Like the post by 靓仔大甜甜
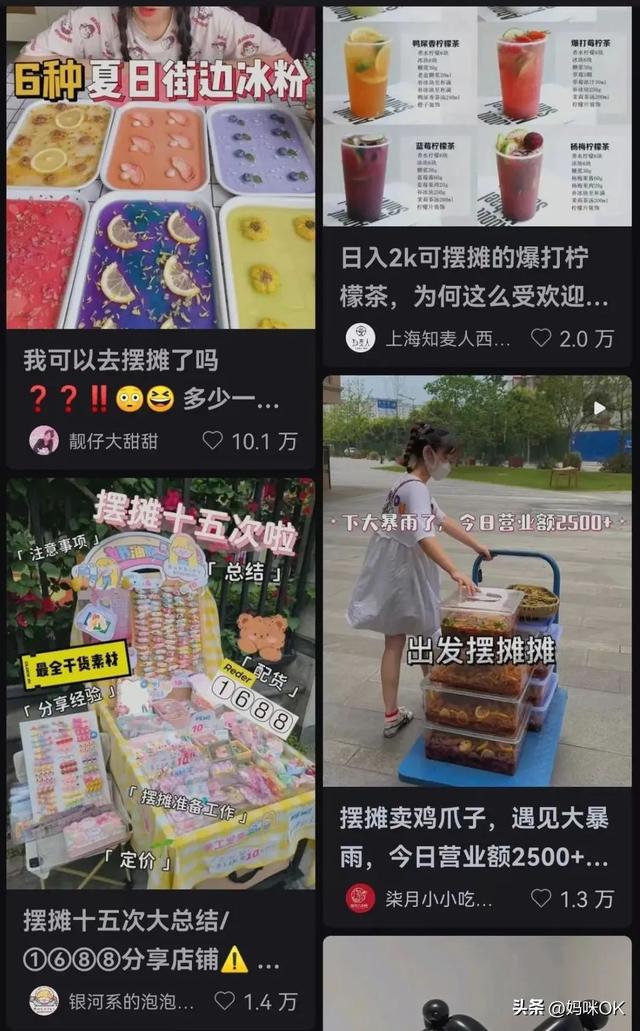640x1031 pixels. pyautogui.click(x=213, y=440)
